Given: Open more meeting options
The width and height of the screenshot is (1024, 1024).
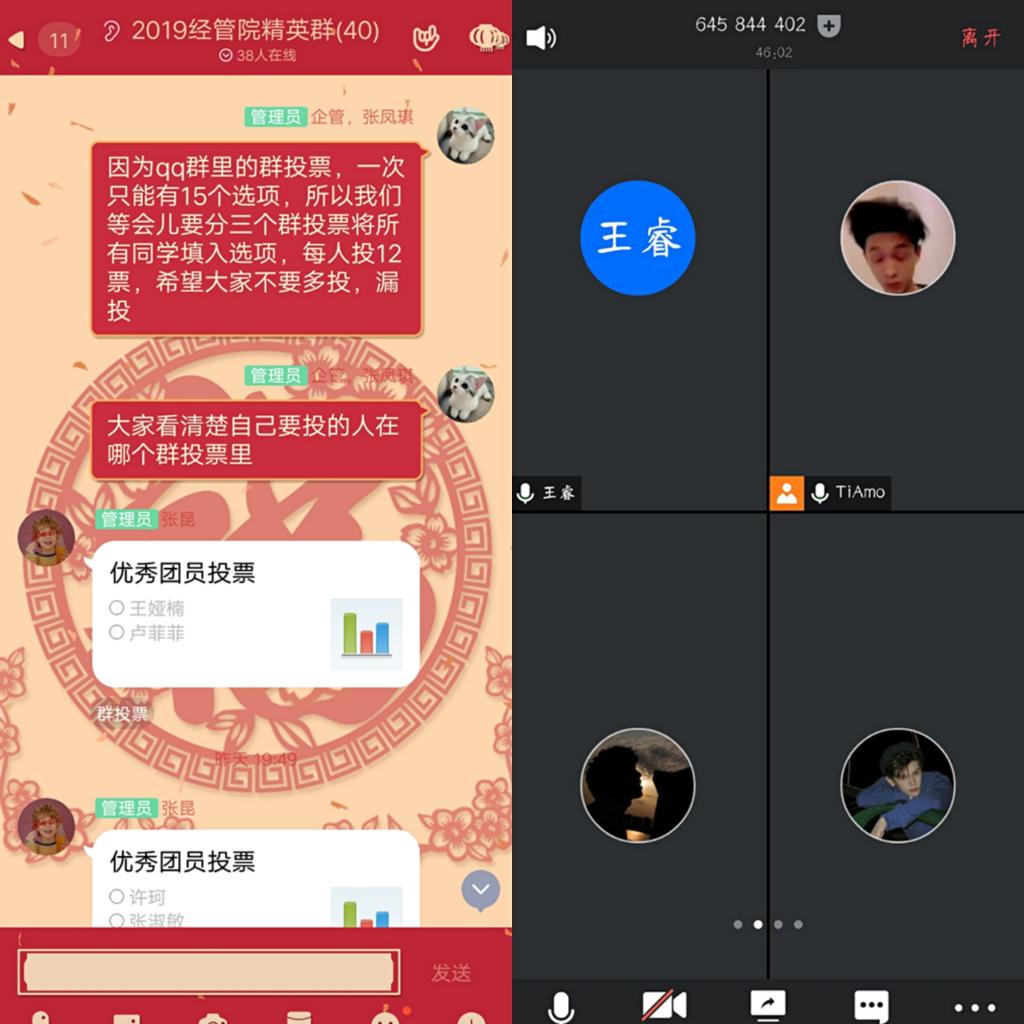Looking at the screenshot, I should click(974, 1007).
